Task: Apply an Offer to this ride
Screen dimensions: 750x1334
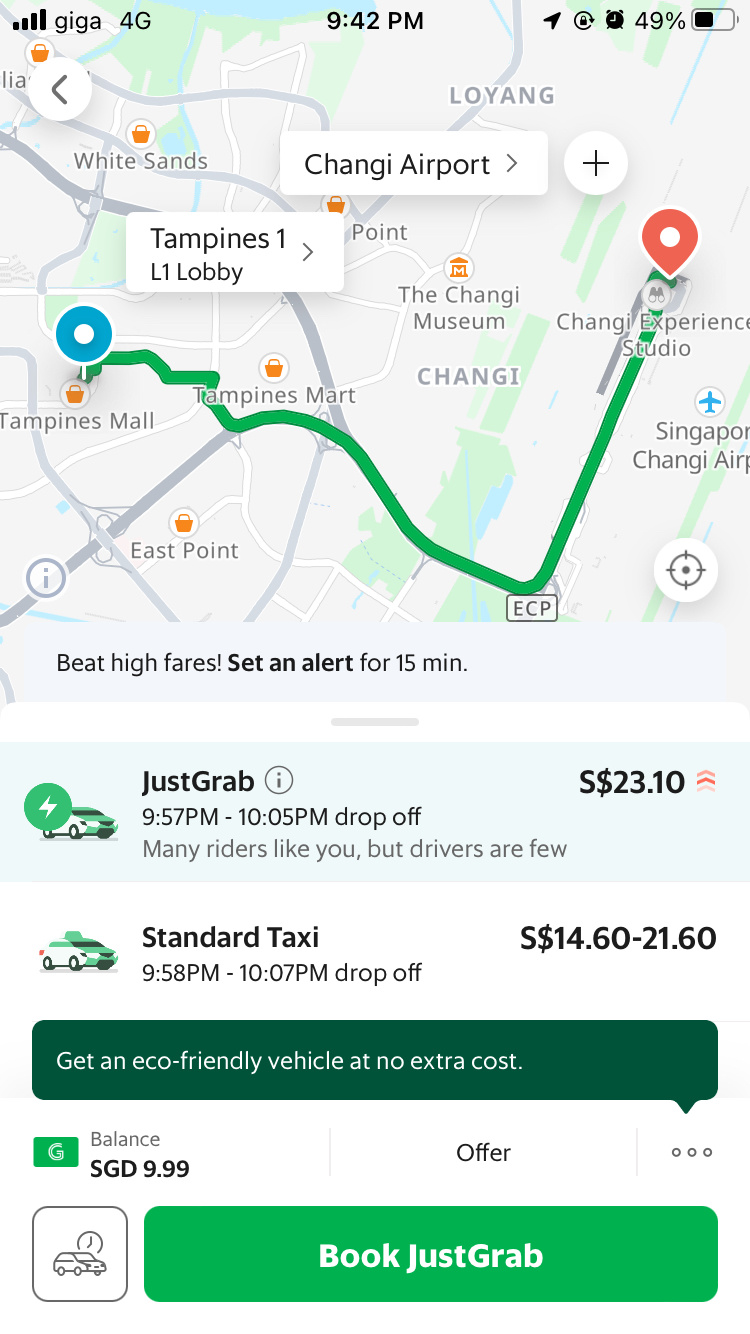Action: (483, 1153)
